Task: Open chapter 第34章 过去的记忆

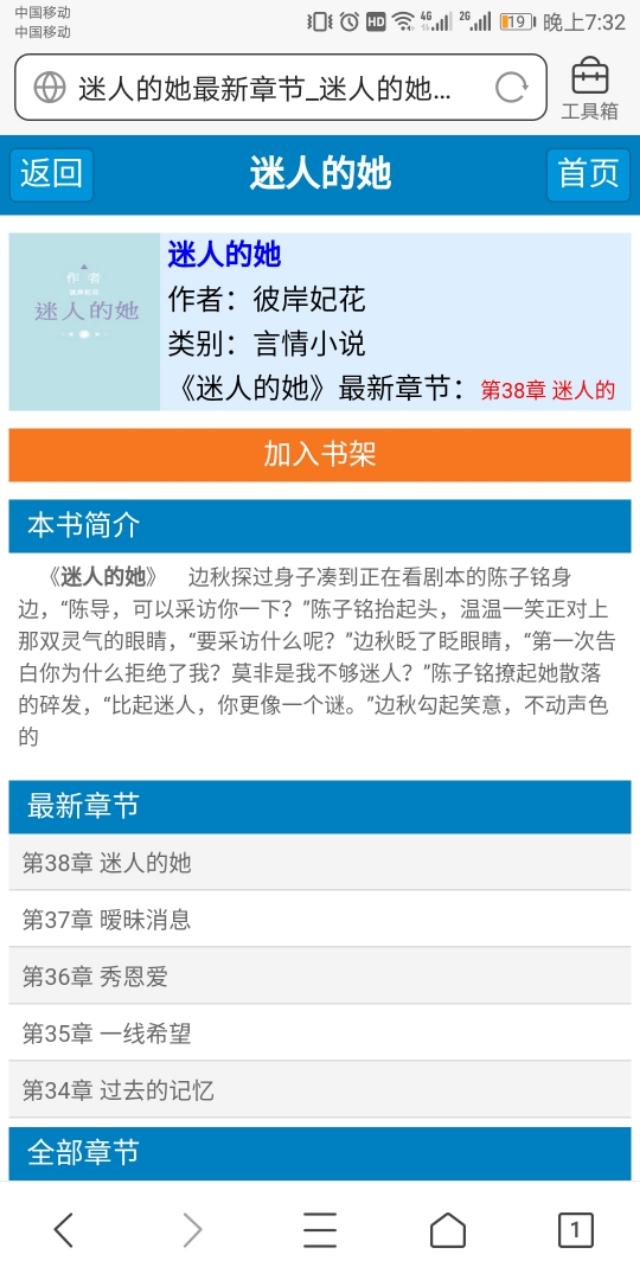Action: pos(118,1090)
